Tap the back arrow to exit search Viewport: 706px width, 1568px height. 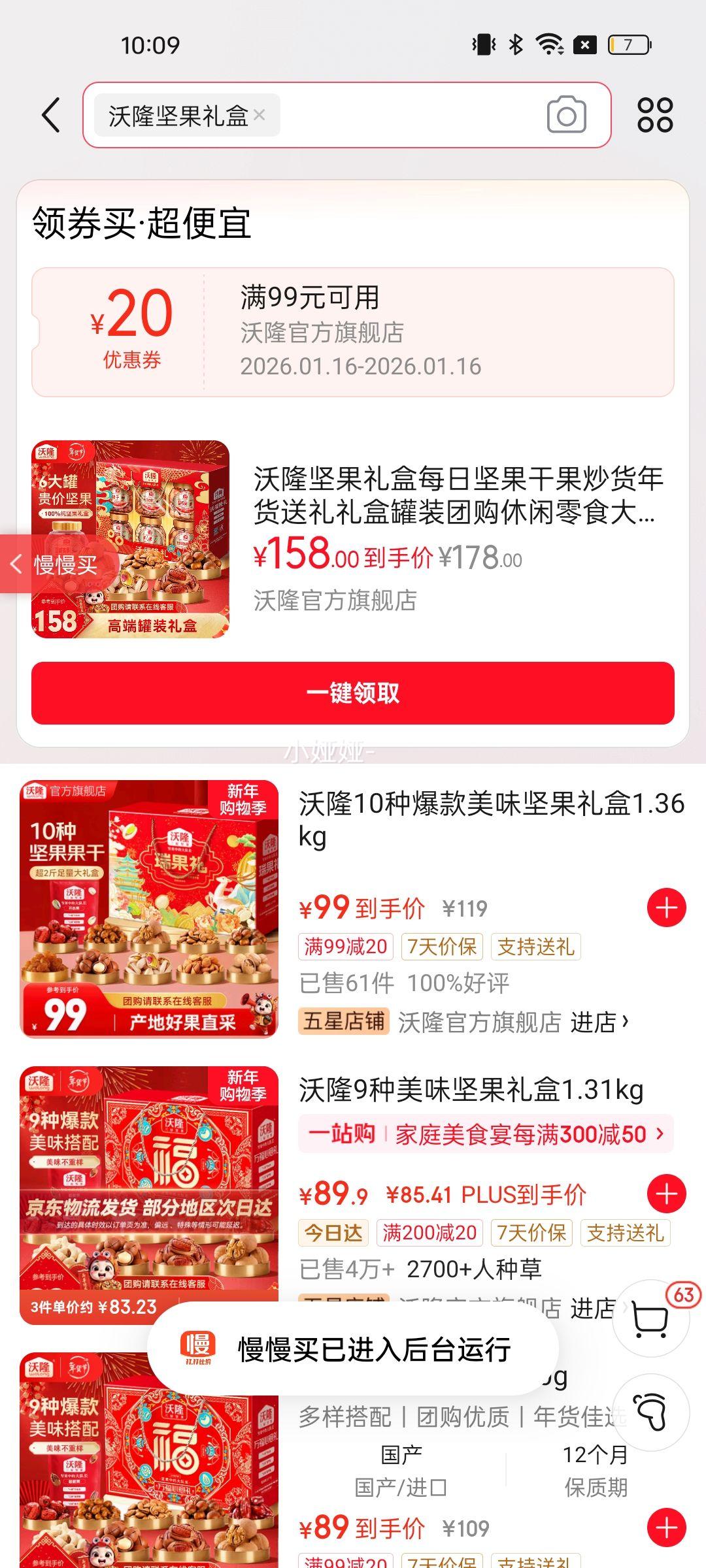(49, 116)
